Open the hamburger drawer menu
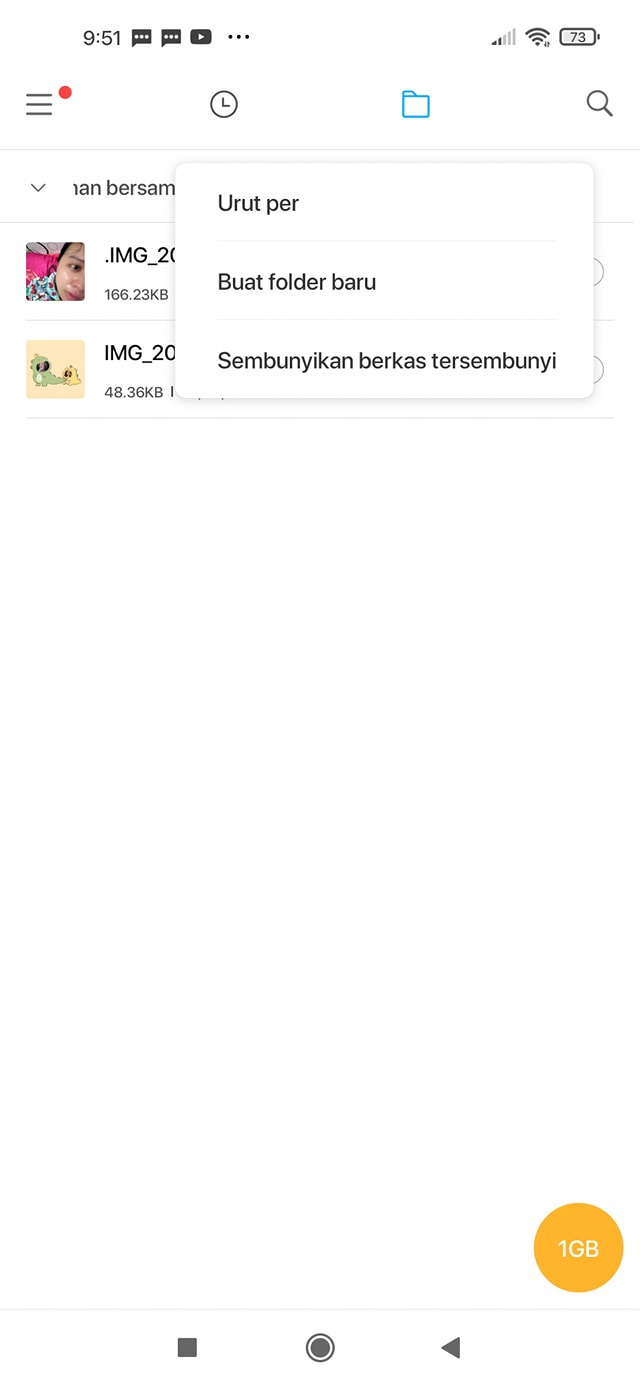 40,104
